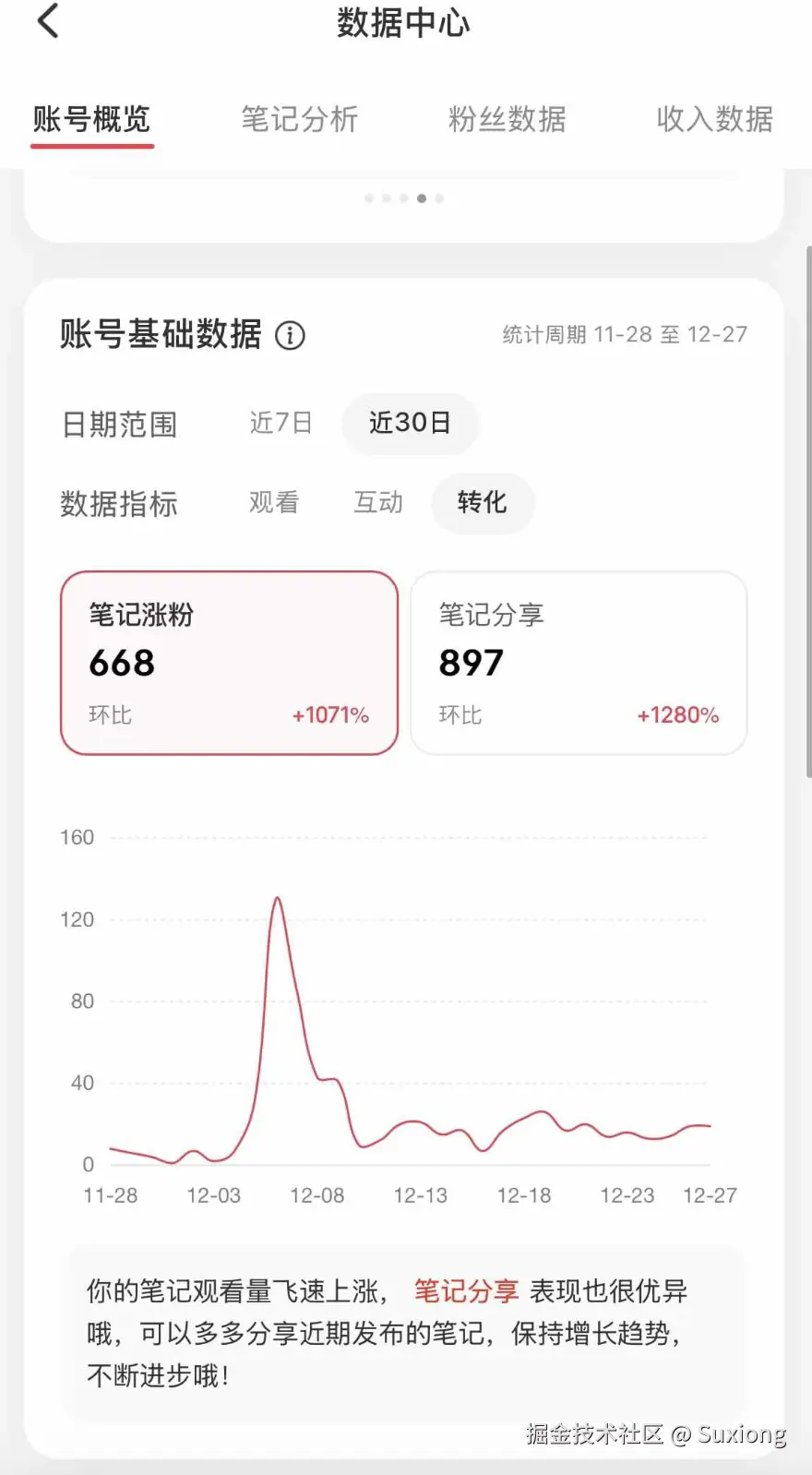Viewport: 812px width, 1475px height.
Task: Tap the carousel page indicator dots
Action: click(x=404, y=198)
